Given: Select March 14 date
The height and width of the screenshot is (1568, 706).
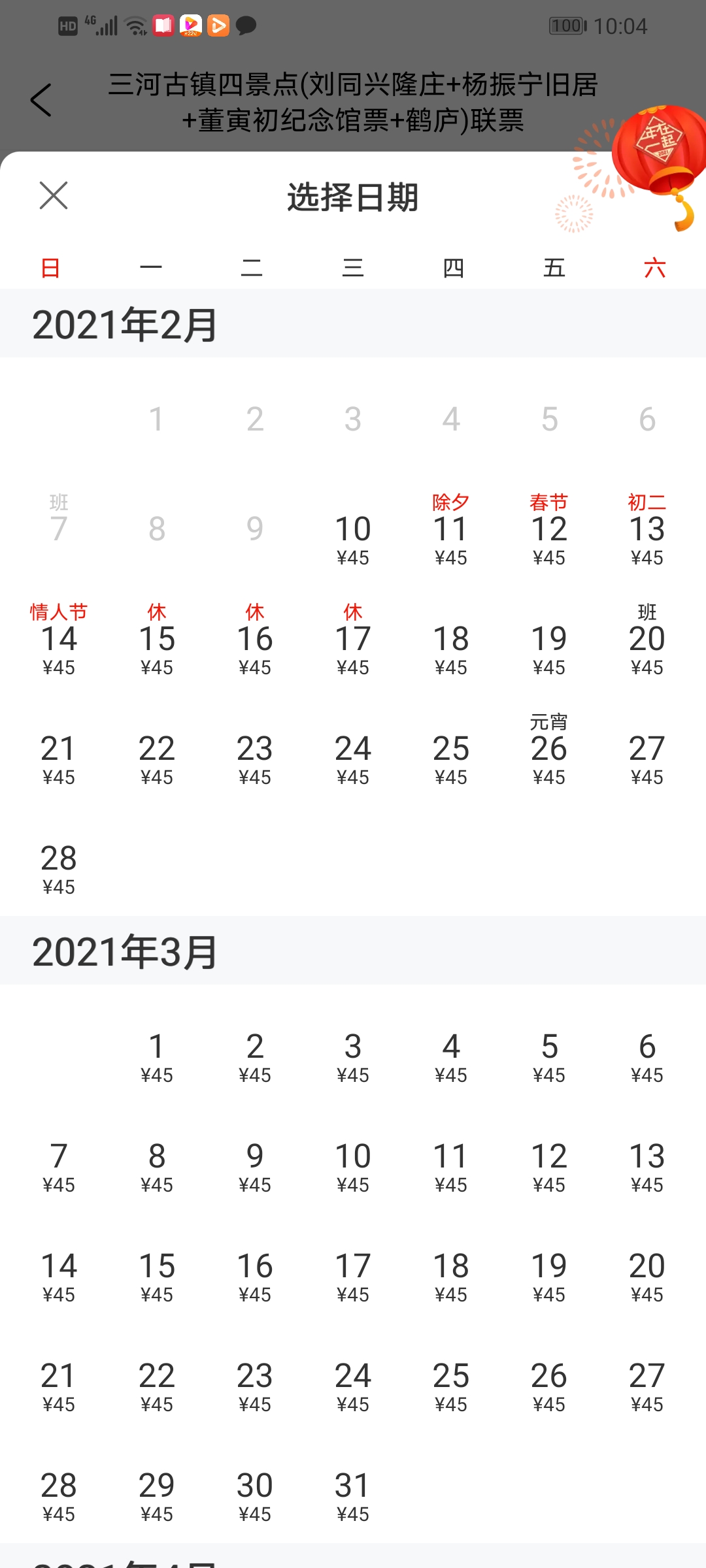Looking at the screenshot, I should 59,1275.
